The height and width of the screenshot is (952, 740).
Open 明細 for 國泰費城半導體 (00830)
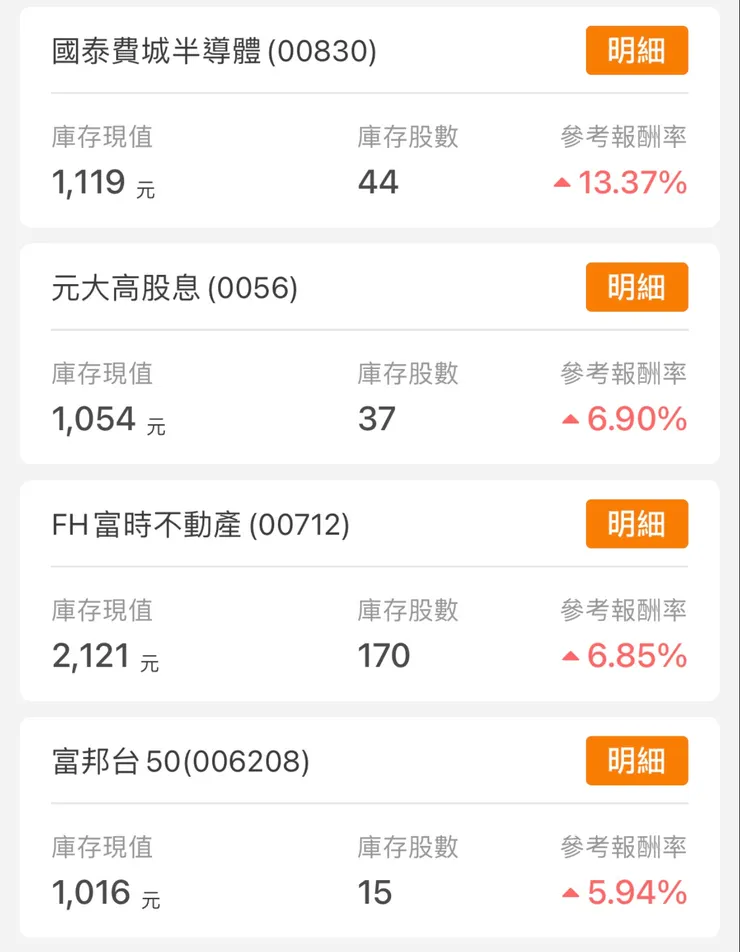coord(637,50)
